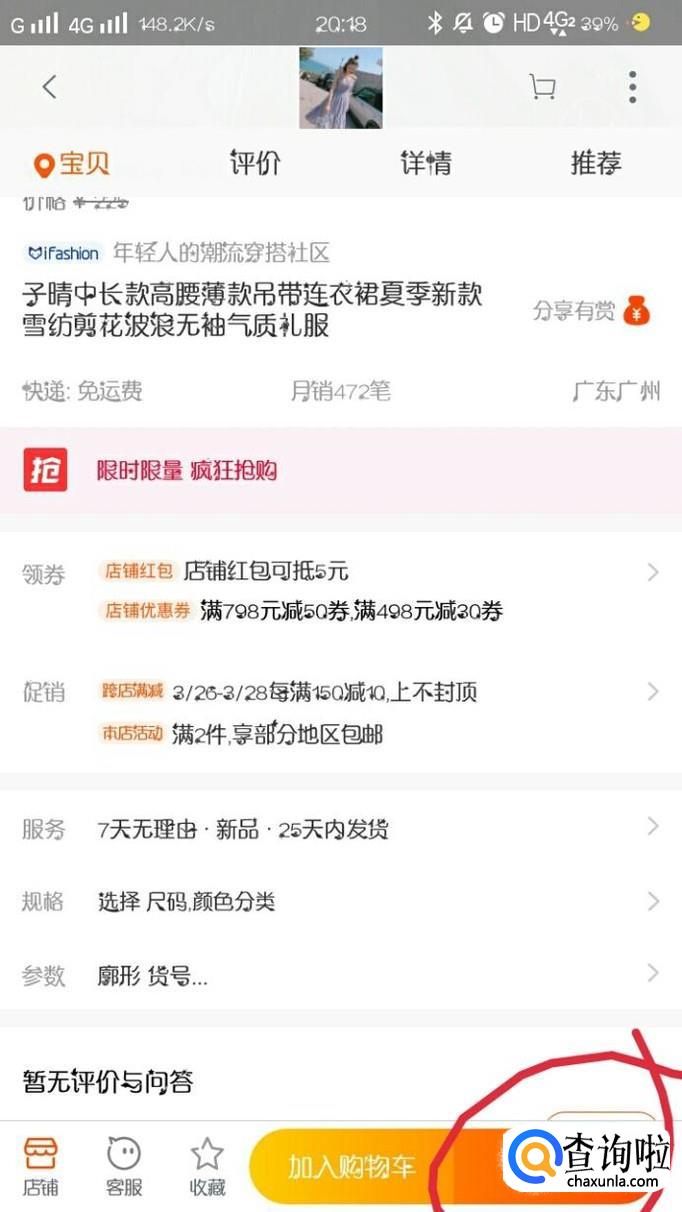Add item to 收藏 favorites
This screenshot has height=1212, width=682.
207,1167
